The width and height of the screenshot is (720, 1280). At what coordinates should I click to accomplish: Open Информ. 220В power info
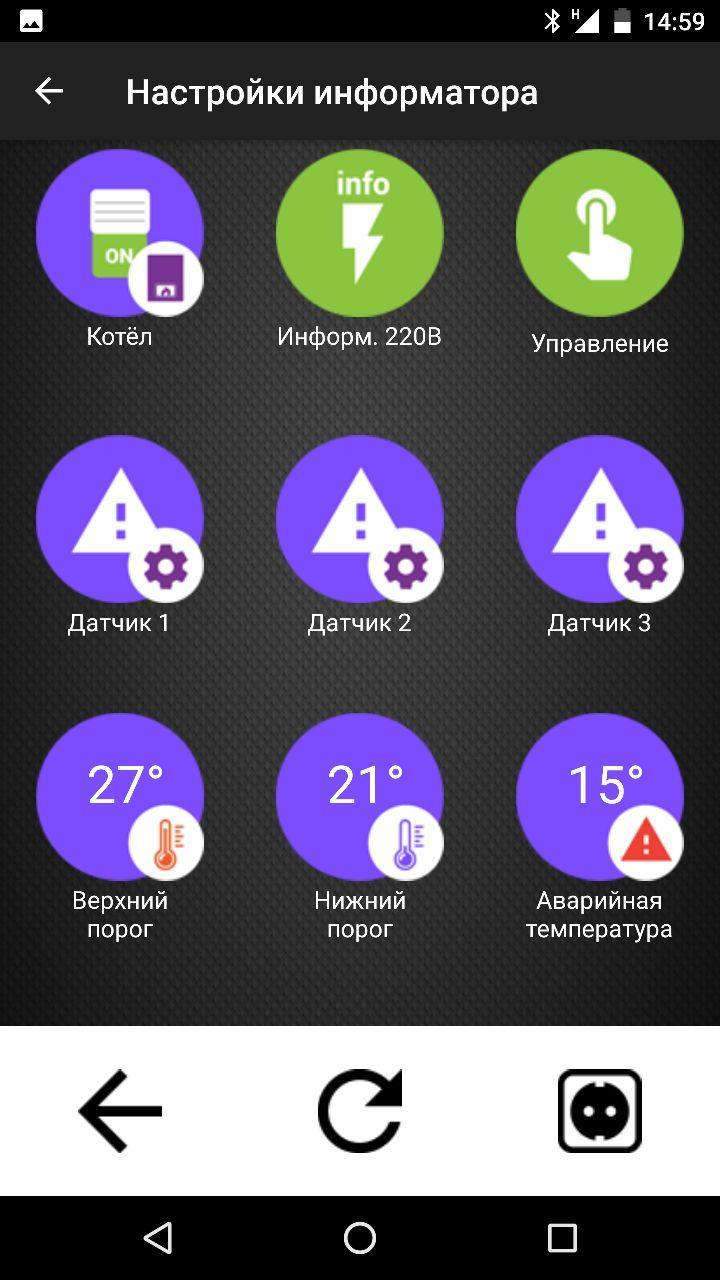click(x=360, y=233)
